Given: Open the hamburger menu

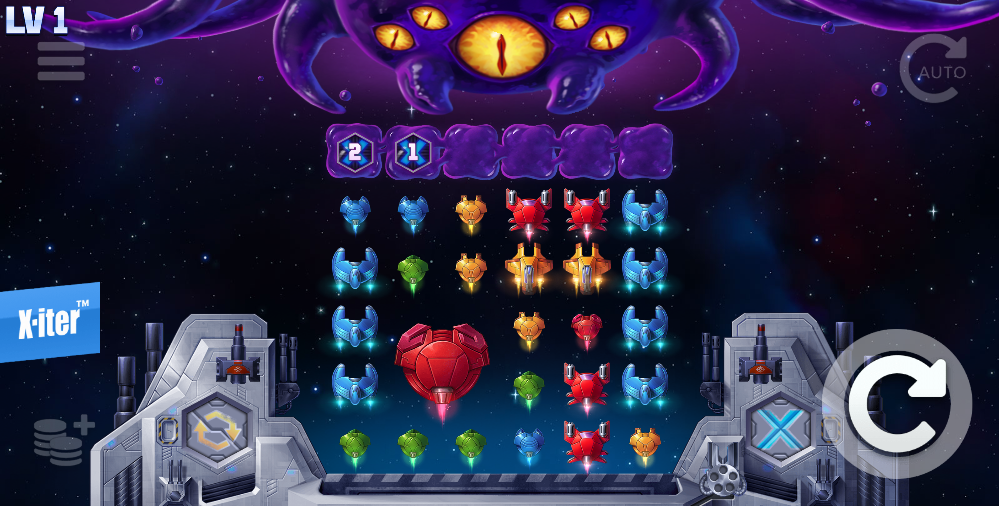Looking at the screenshot, I should pos(61,61).
